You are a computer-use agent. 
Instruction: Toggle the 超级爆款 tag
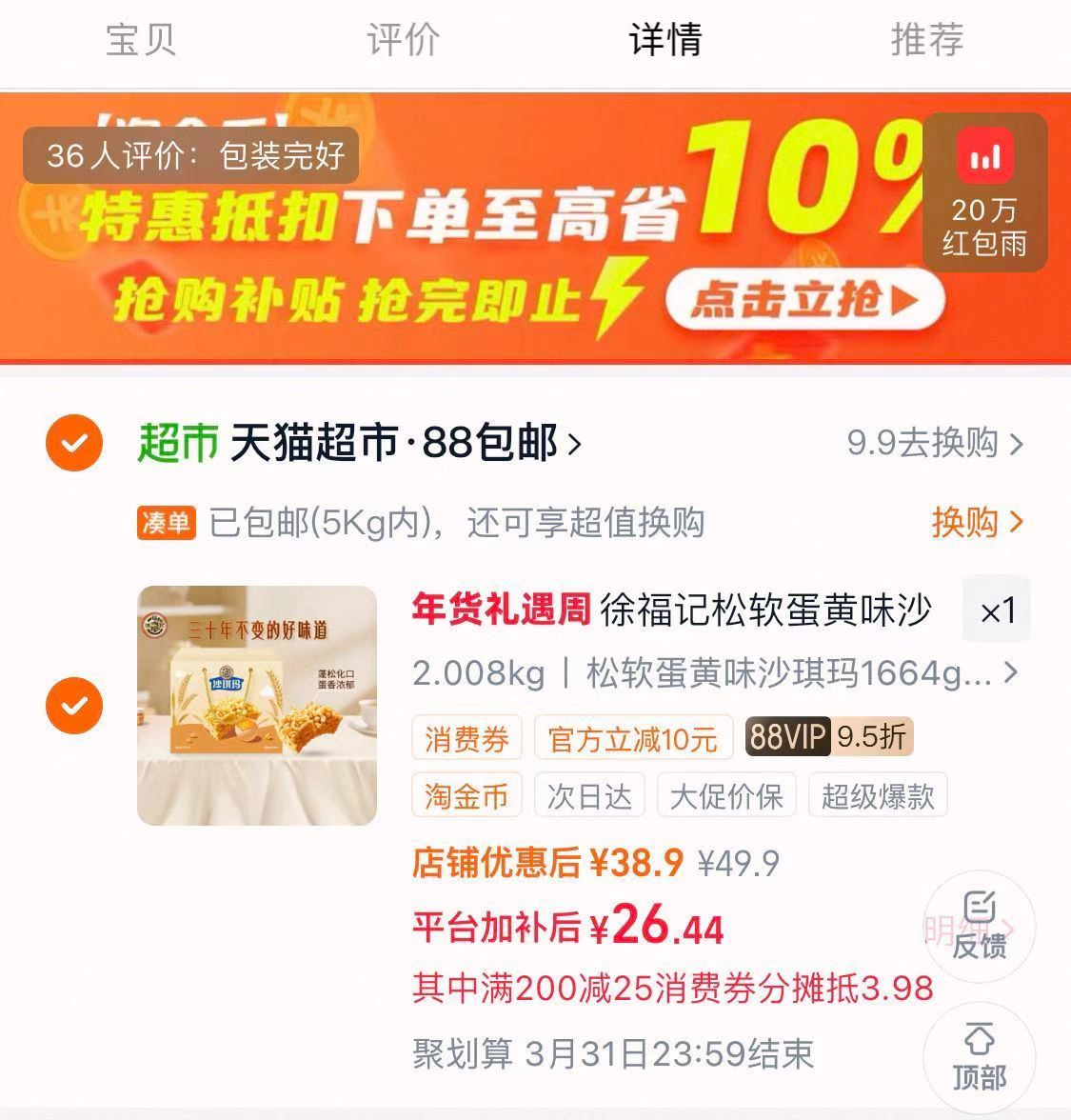pos(877,795)
